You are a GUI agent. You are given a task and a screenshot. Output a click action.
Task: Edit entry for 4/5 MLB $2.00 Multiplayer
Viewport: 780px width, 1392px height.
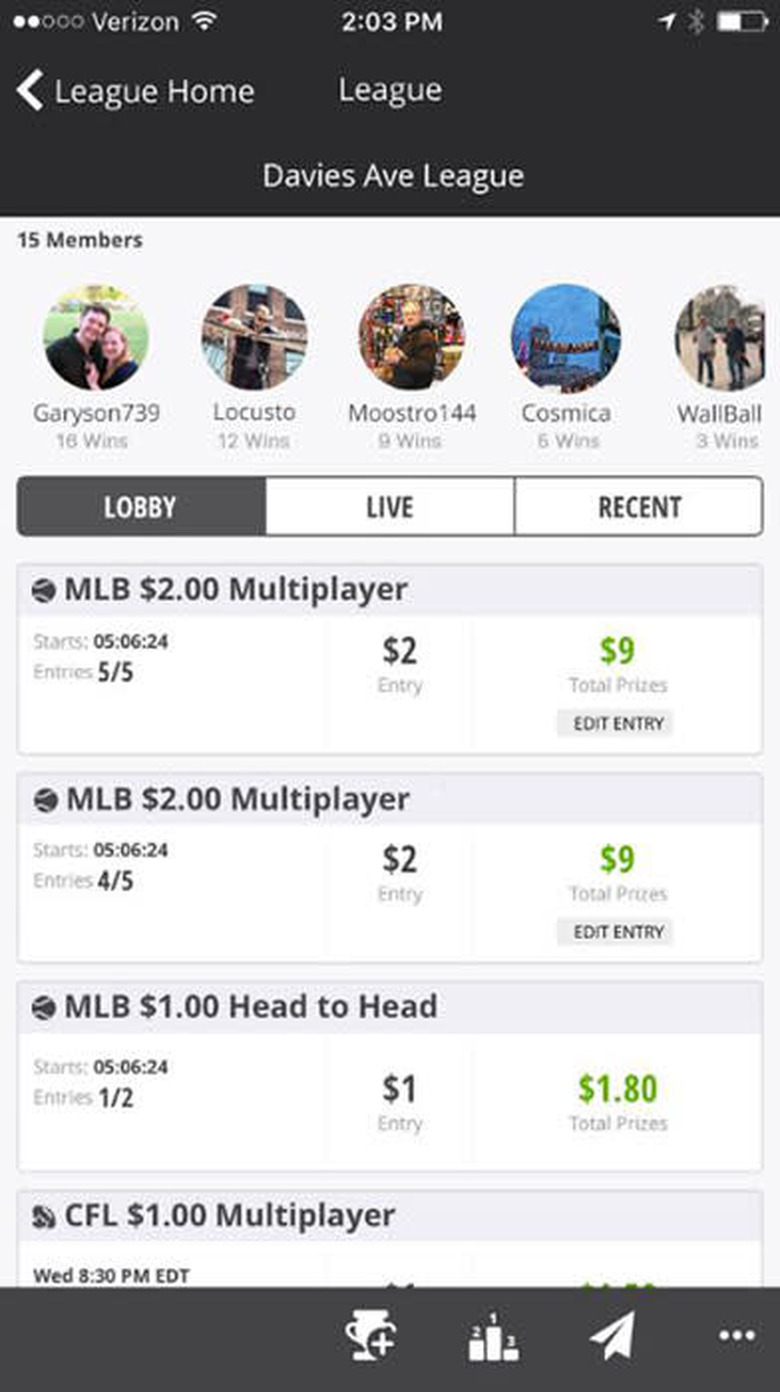[617, 932]
